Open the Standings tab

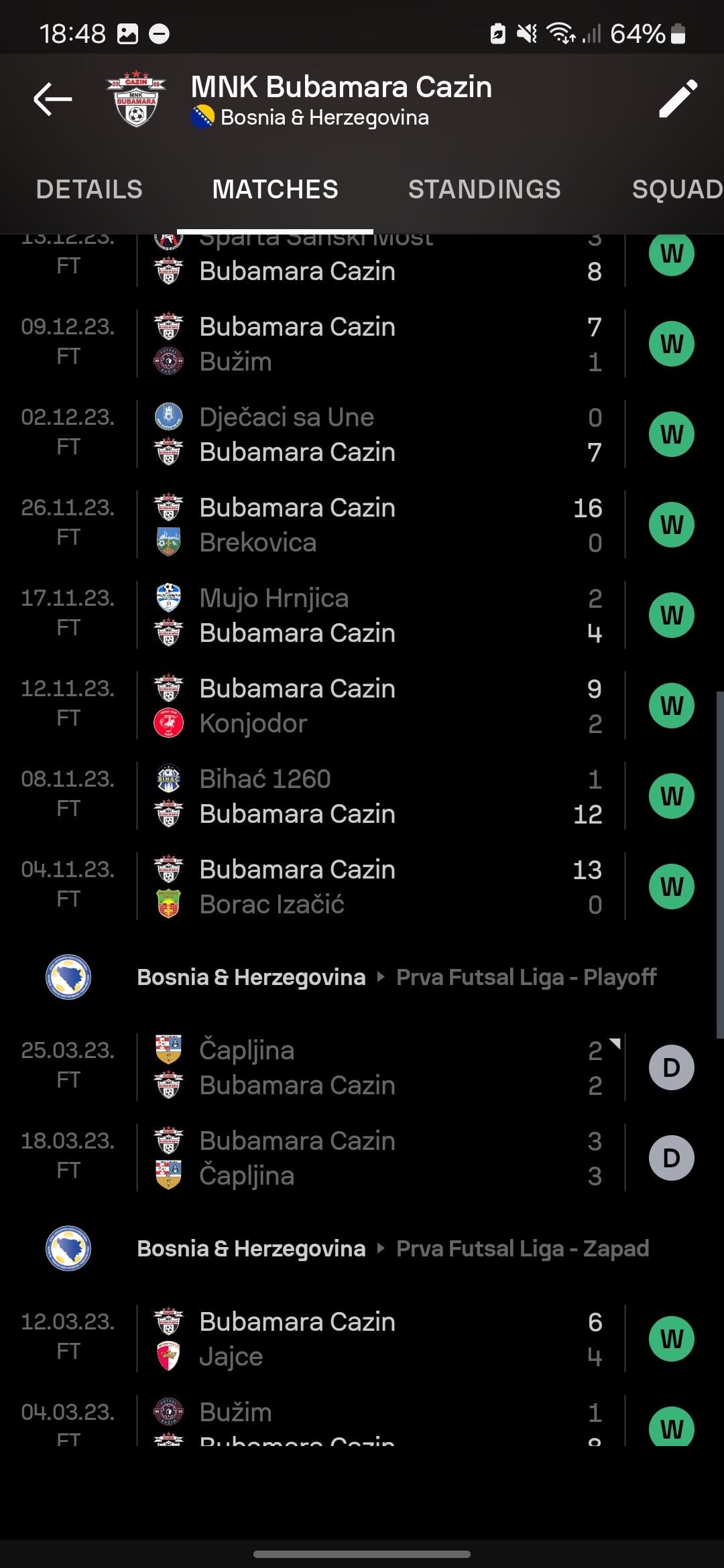pos(484,190)
